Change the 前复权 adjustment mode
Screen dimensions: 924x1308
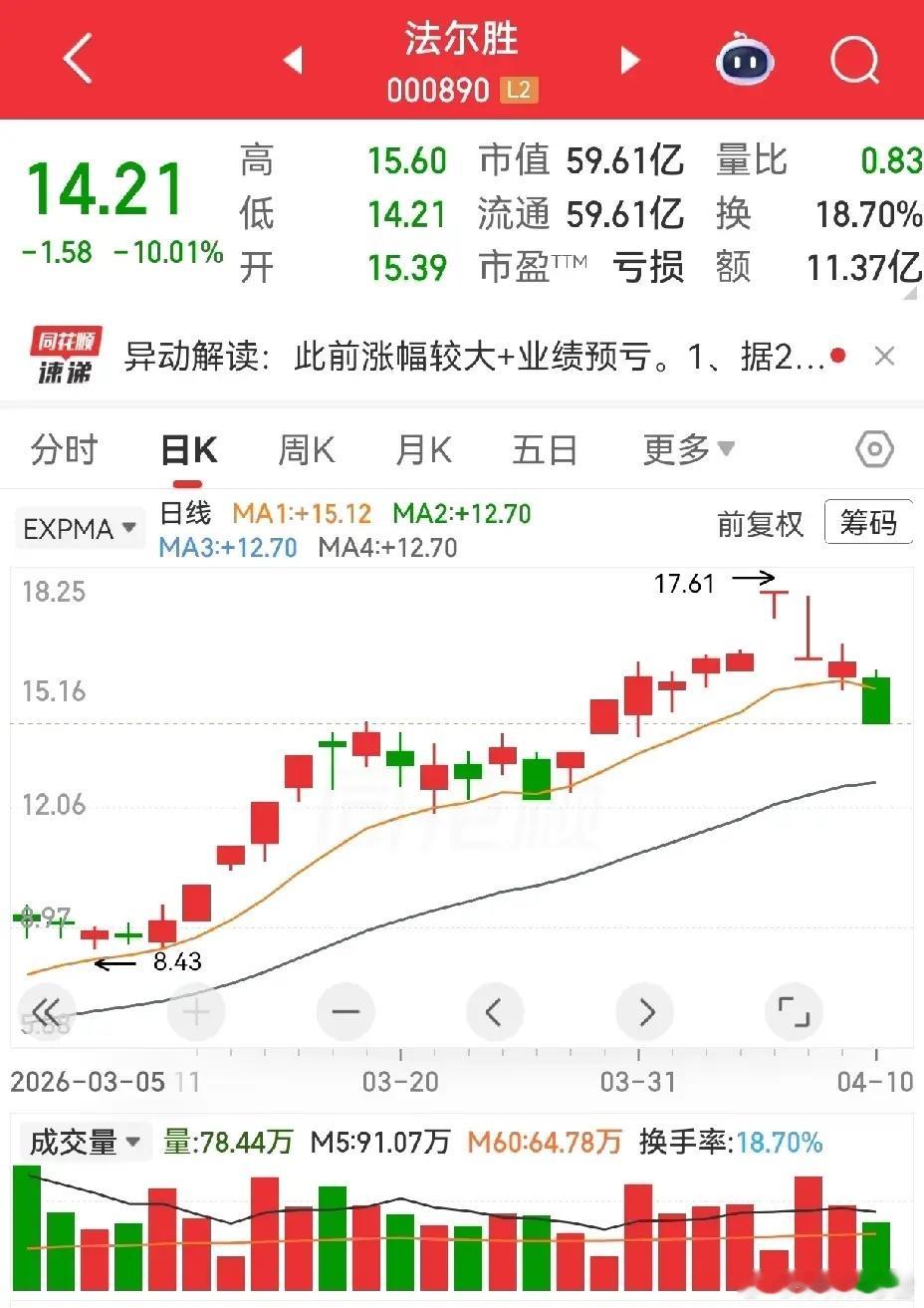pyautogui.click(x=760, y=524)
